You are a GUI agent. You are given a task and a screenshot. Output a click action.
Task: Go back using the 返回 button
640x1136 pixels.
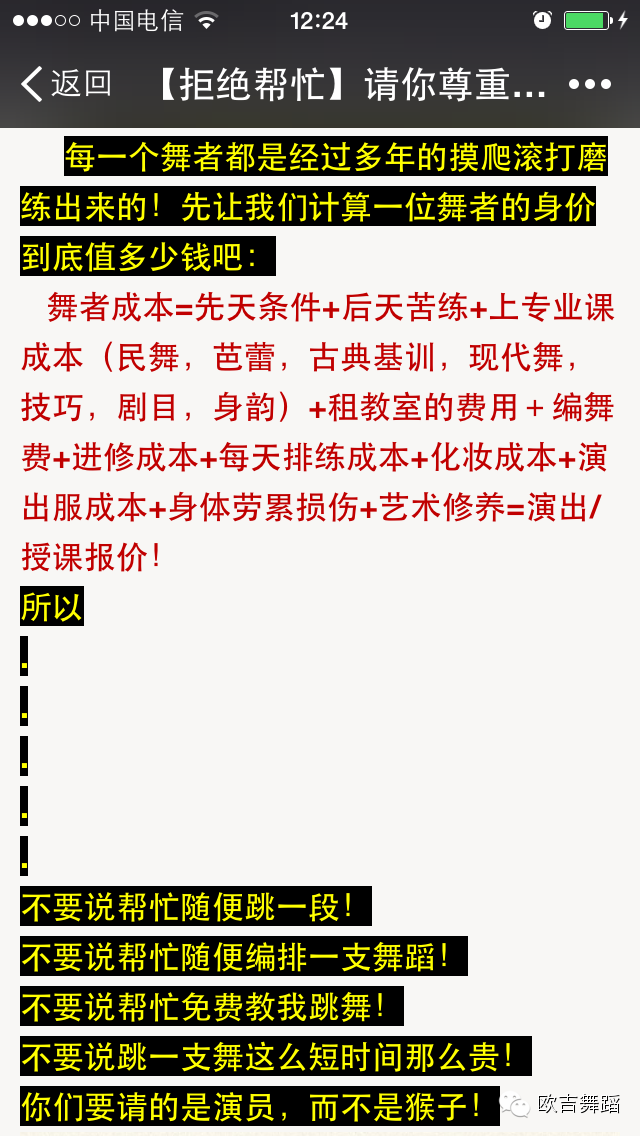[66, 84]
